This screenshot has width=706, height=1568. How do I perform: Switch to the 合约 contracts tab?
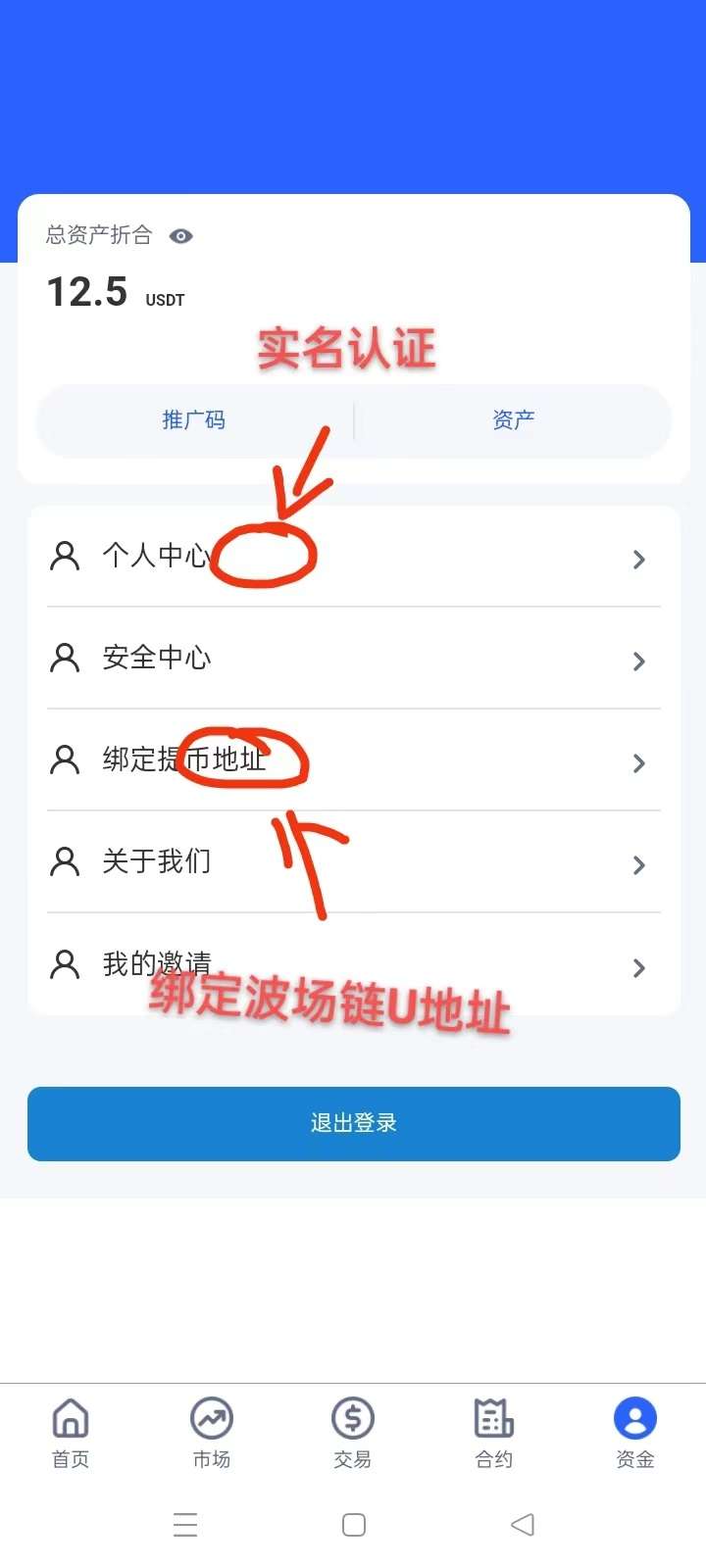494,1433
